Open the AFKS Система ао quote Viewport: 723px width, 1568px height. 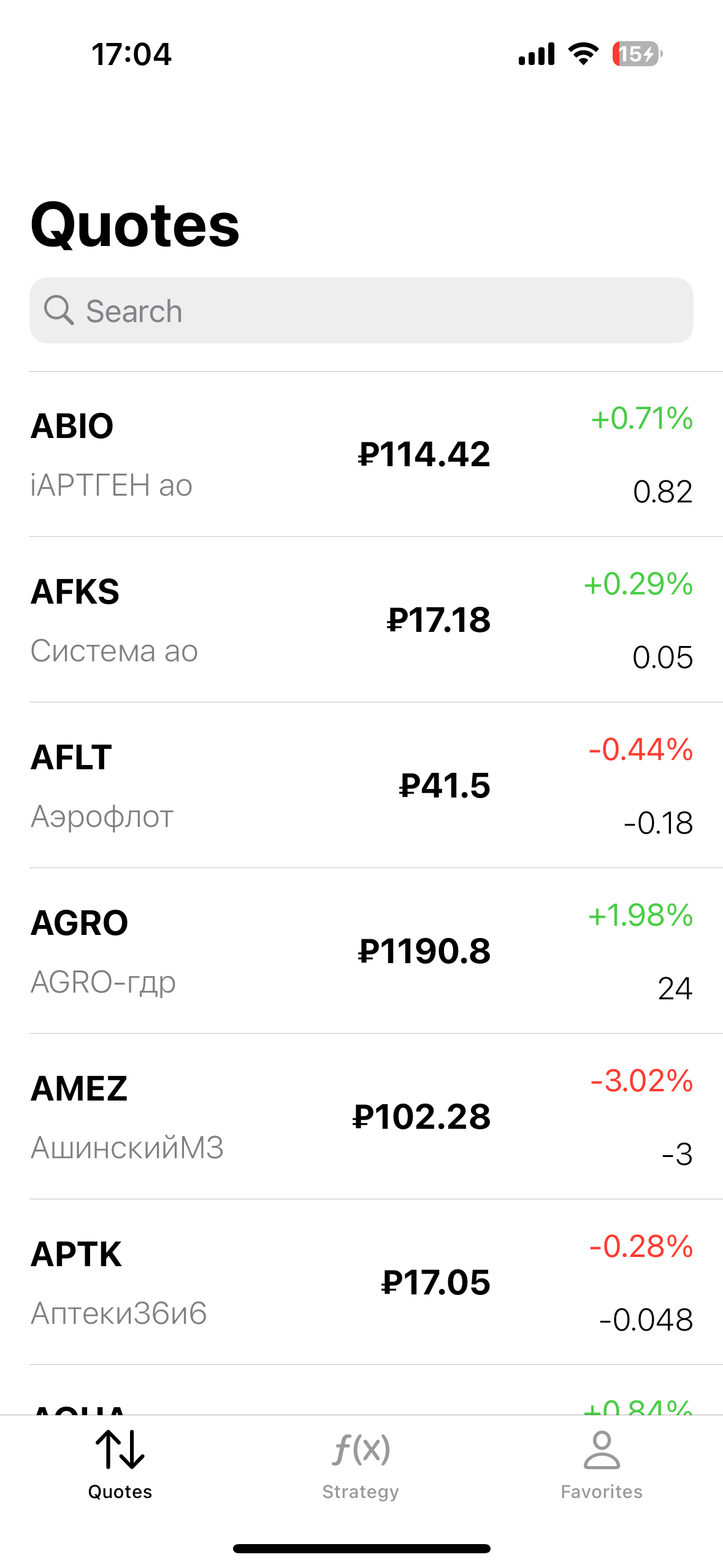(x=361, y=620)
